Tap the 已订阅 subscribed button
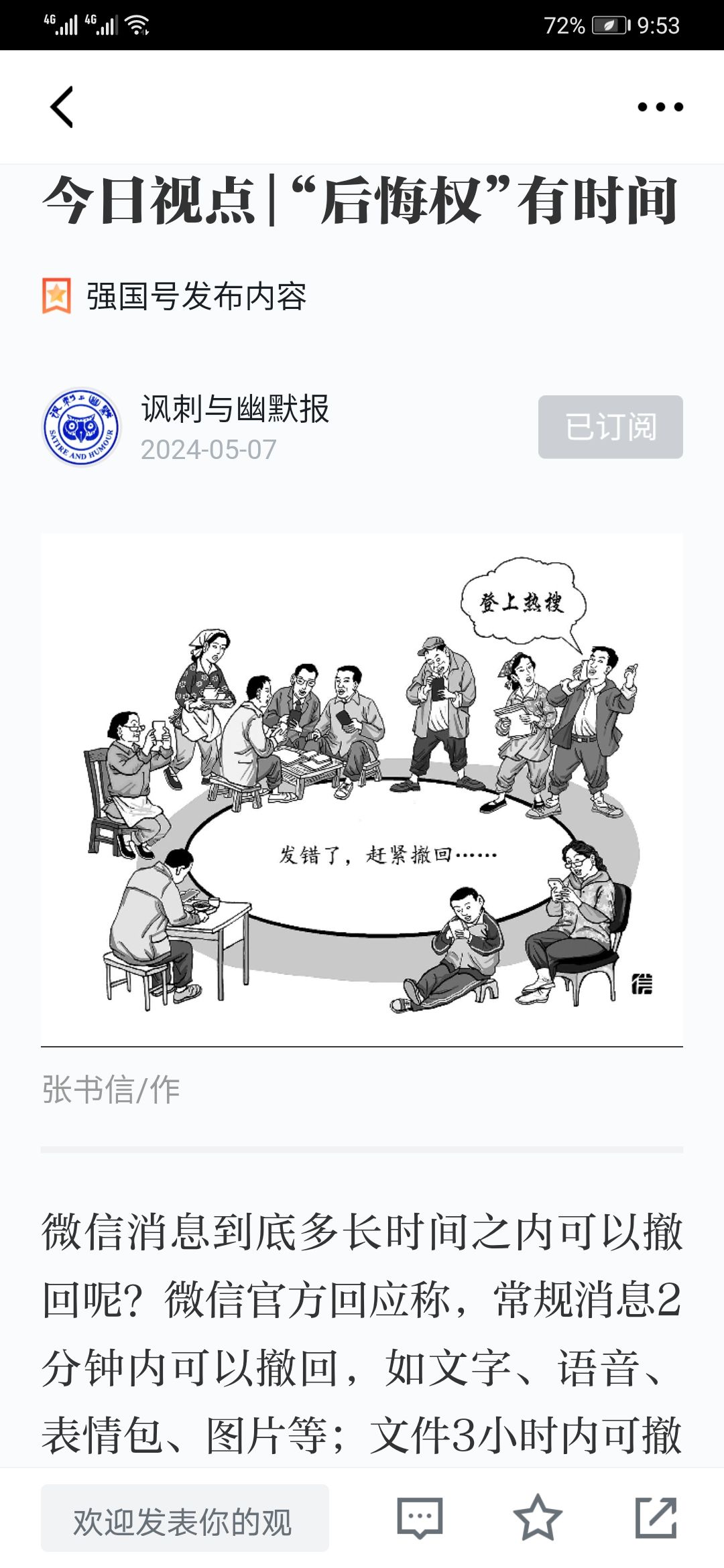This screenshot has height=1568, width=724. click(x=611, y=427)
